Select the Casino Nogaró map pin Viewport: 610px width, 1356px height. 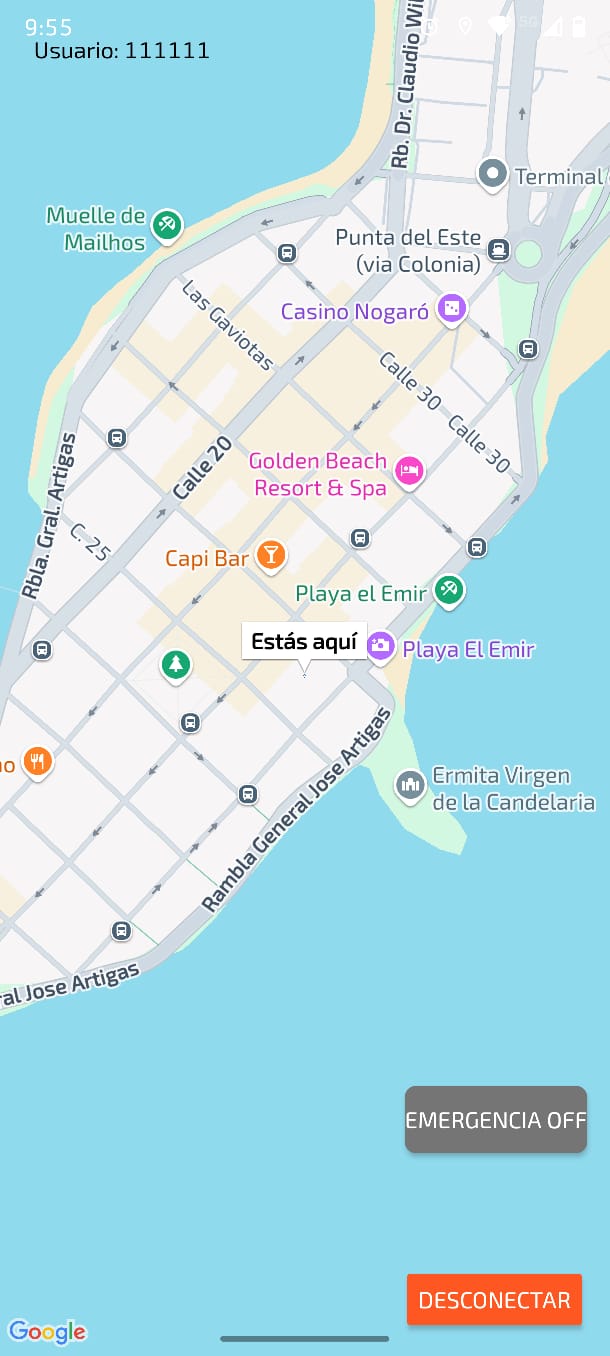click(452, 310)
